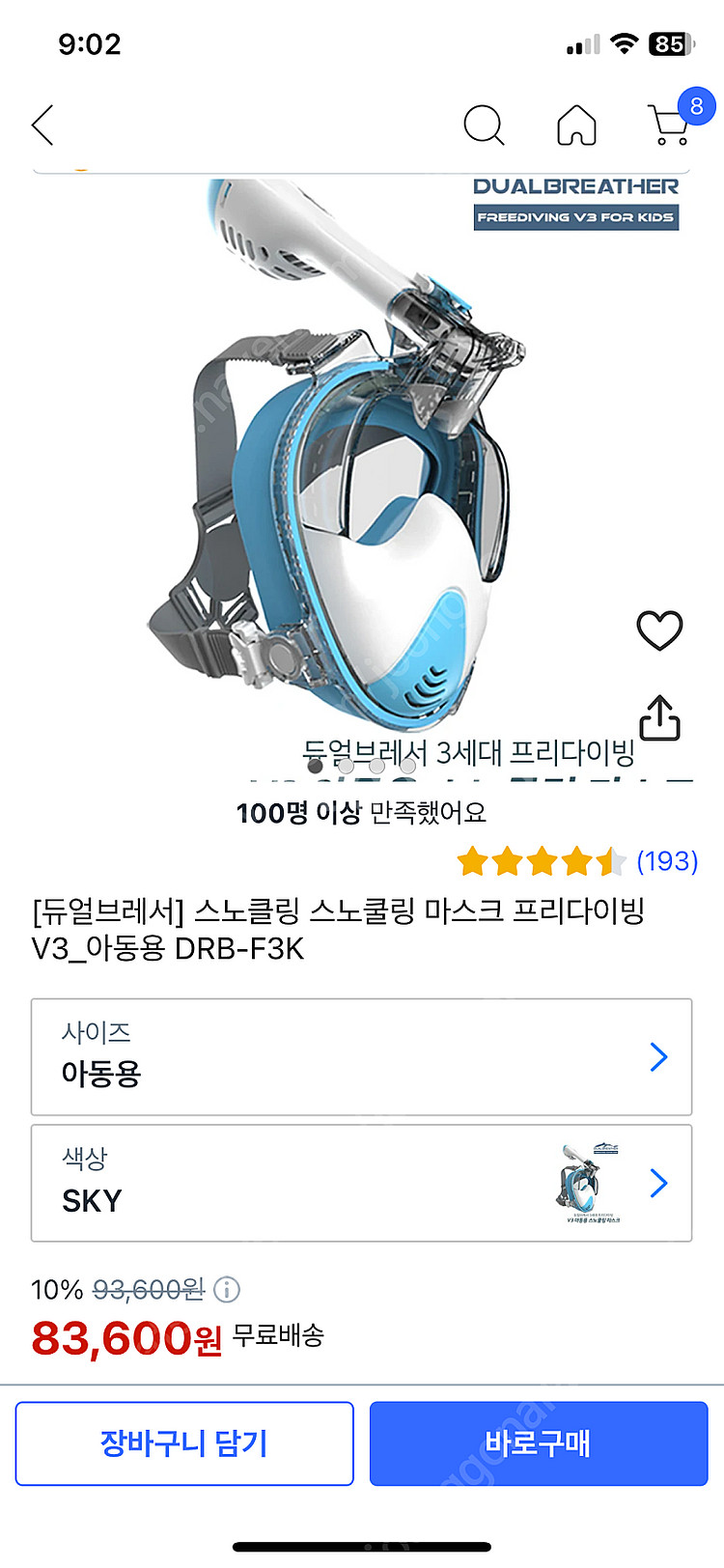Tap the 무료배송 shipping label
This screenshot has width=724, height=1568.
coord(277,1338)
